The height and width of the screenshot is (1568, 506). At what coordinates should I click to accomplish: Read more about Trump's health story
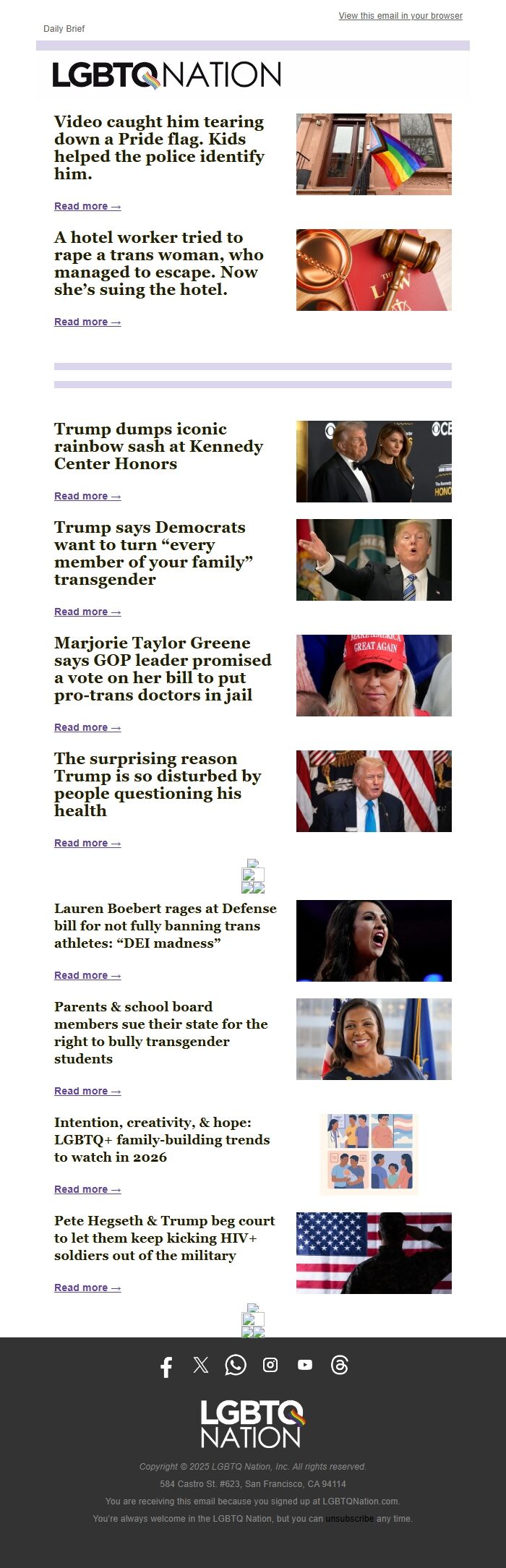tap(87, 843)
